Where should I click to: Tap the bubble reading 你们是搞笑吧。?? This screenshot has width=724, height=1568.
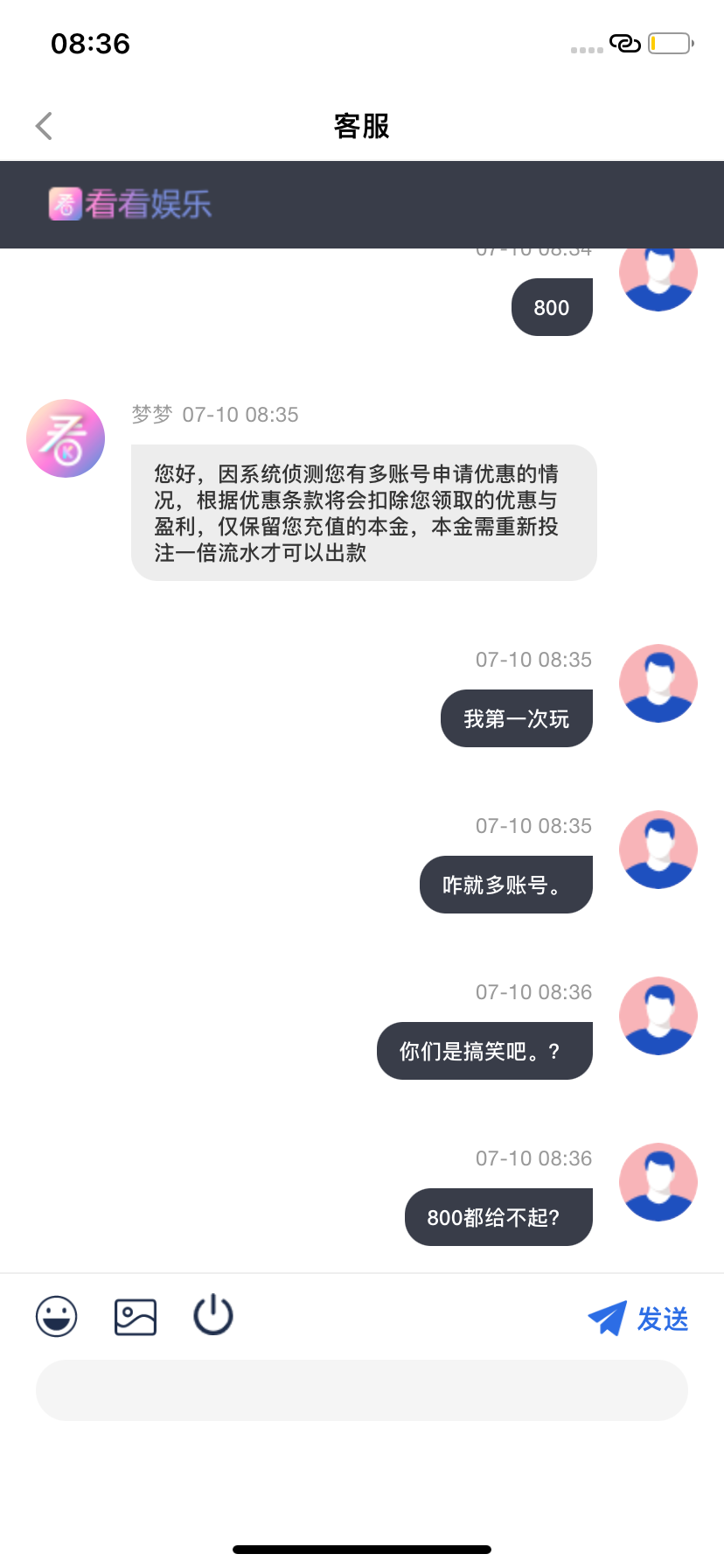pos(484,1050)
